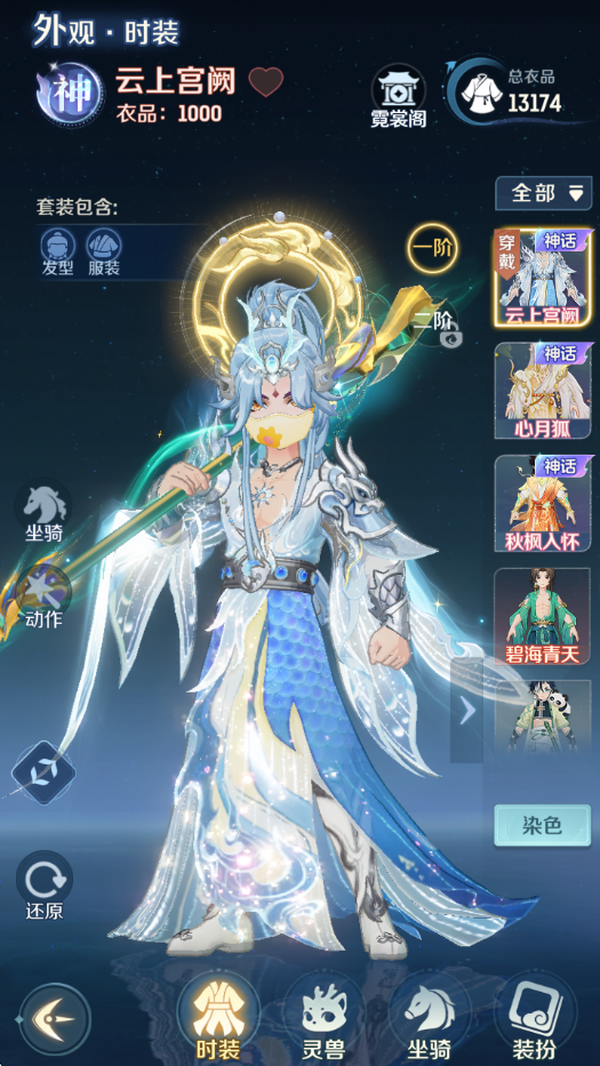Switch to the bottom 坐骑 tab
This screenshot has width=600, height=1066.
point(430,1017)
